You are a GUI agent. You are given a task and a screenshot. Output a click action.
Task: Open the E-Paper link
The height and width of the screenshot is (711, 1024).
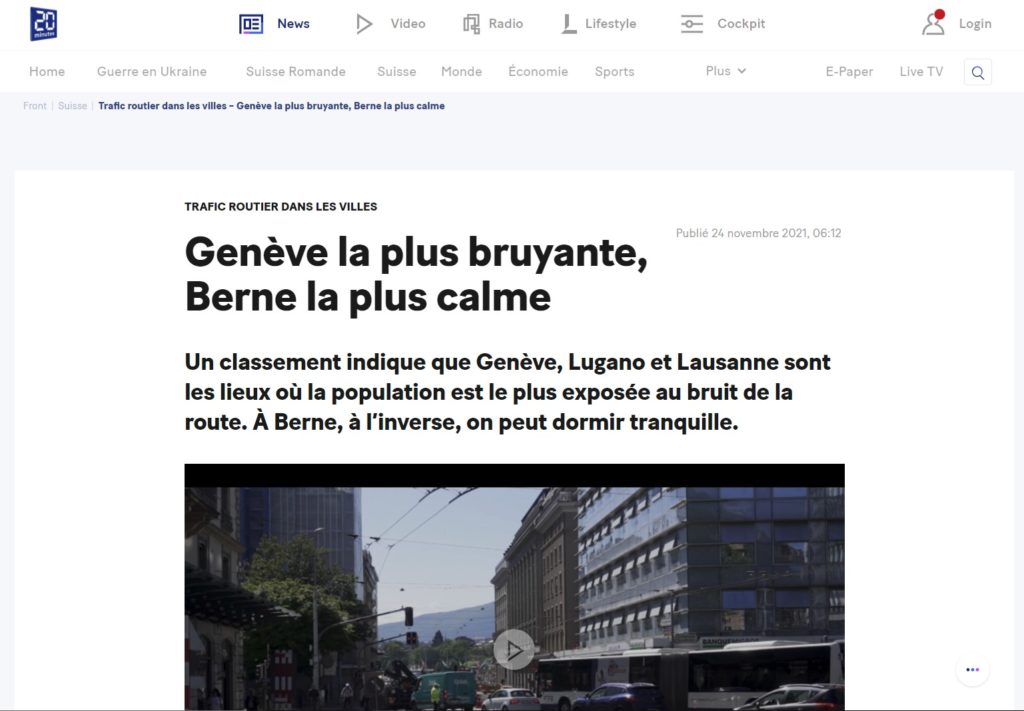pos(849,72)
